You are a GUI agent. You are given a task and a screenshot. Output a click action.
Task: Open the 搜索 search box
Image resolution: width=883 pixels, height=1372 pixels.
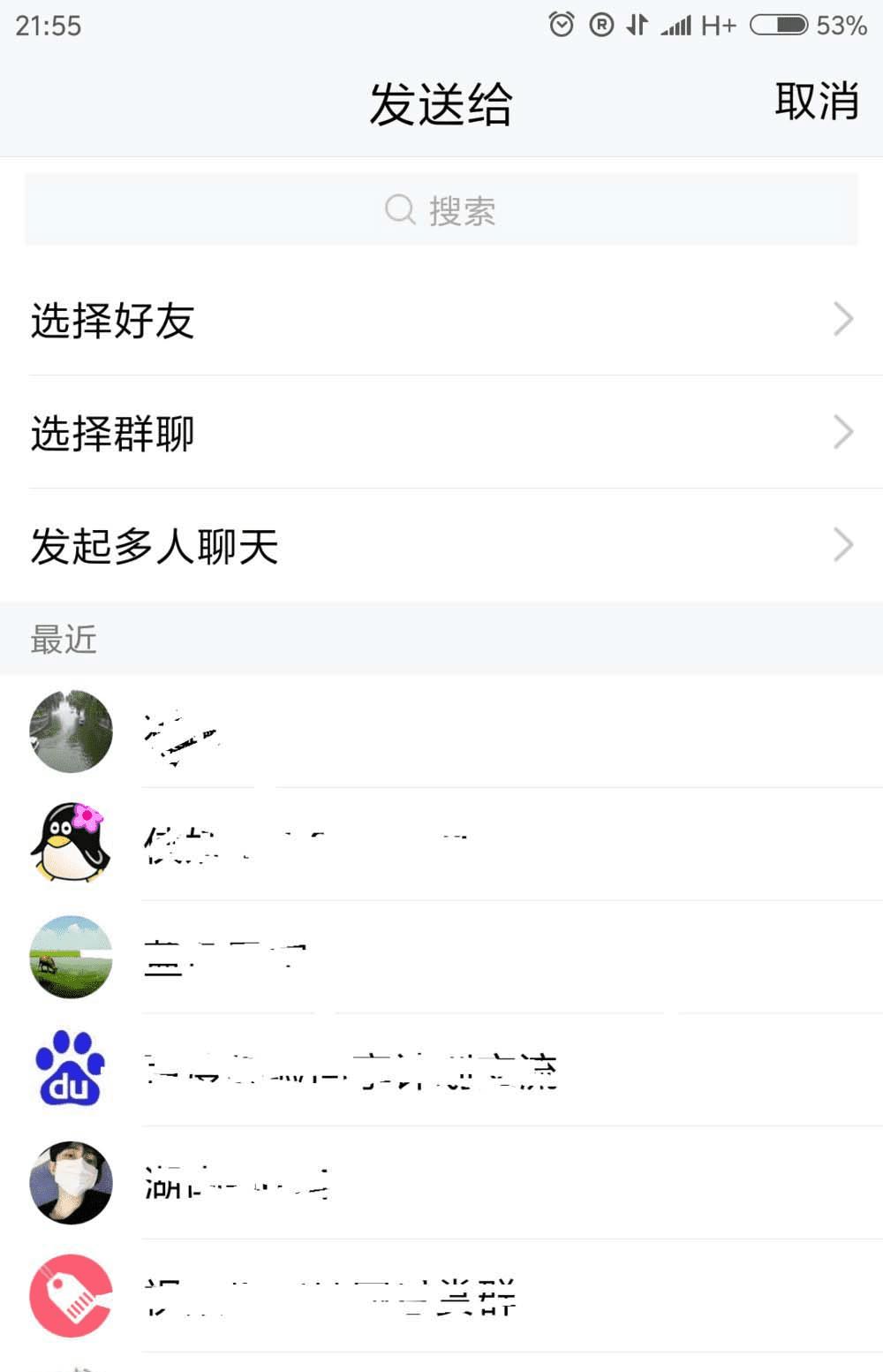tap(441, 210)
